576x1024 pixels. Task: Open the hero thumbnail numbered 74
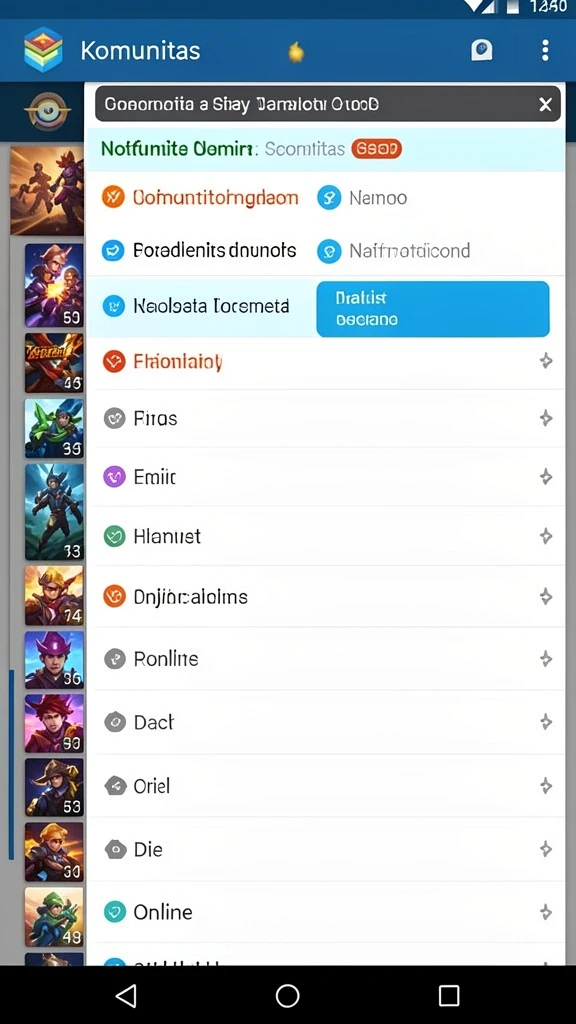click(x=54, y=595)
